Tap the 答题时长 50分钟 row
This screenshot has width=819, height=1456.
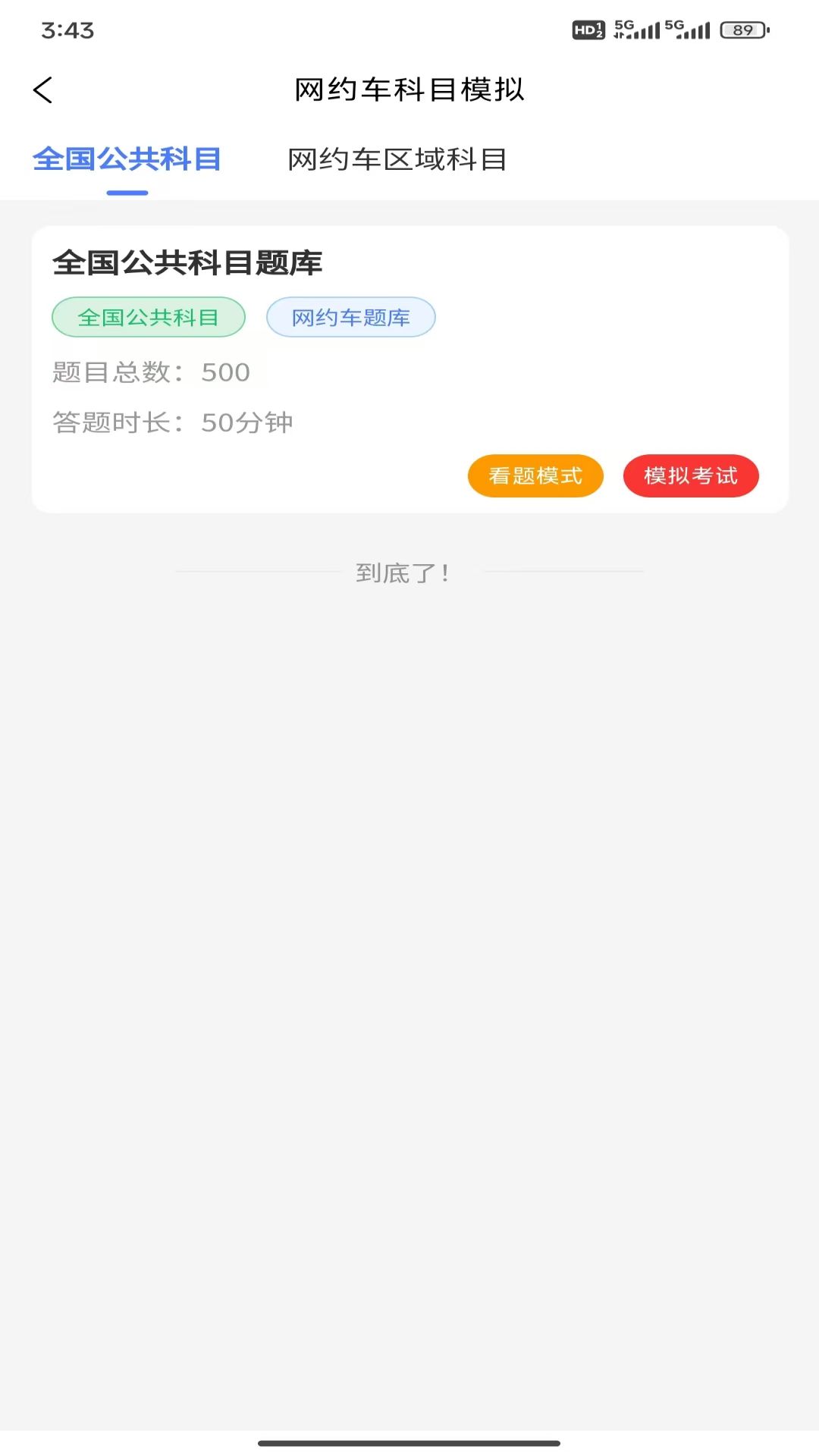(173, 423)
